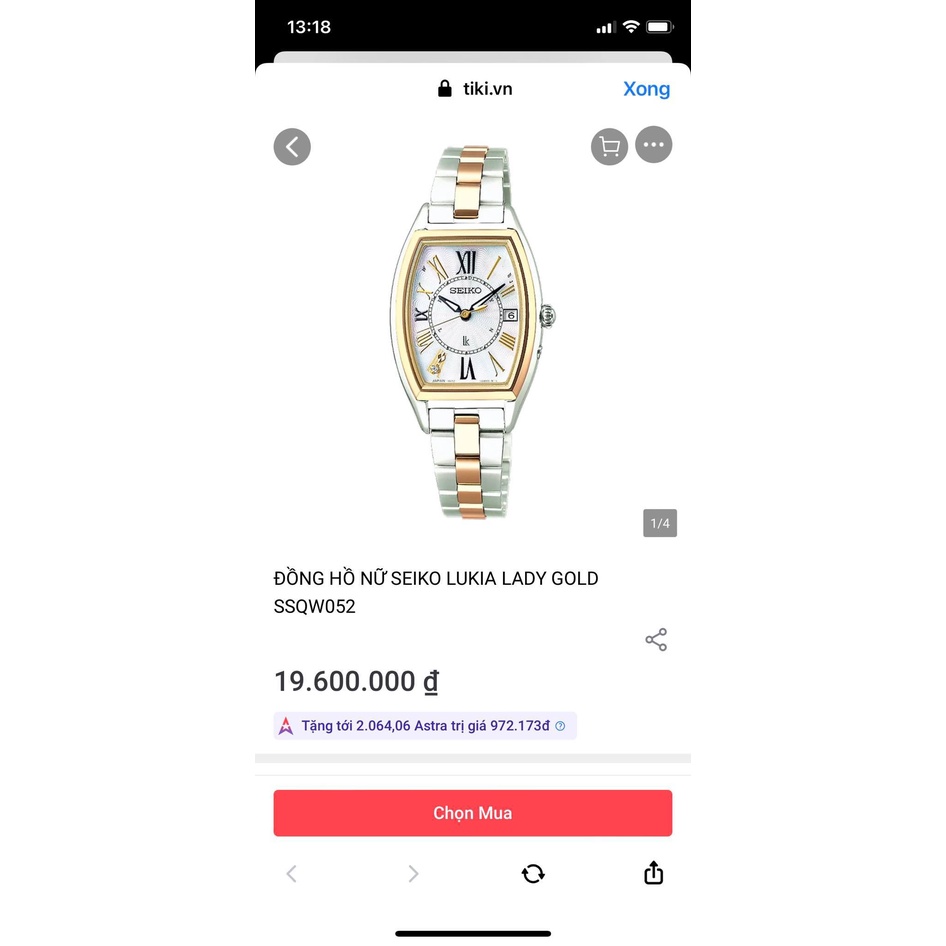Screen dimensions: 946x946
Task: Tap the Chọn Mua button
Action: click(x=472, y=813)
